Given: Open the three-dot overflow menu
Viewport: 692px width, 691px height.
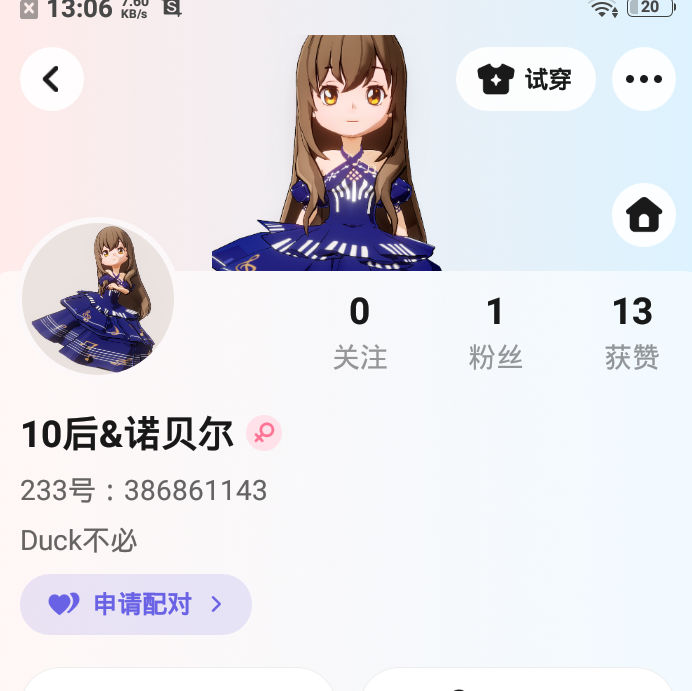Looking at the screenshot, I should [644, 79].
